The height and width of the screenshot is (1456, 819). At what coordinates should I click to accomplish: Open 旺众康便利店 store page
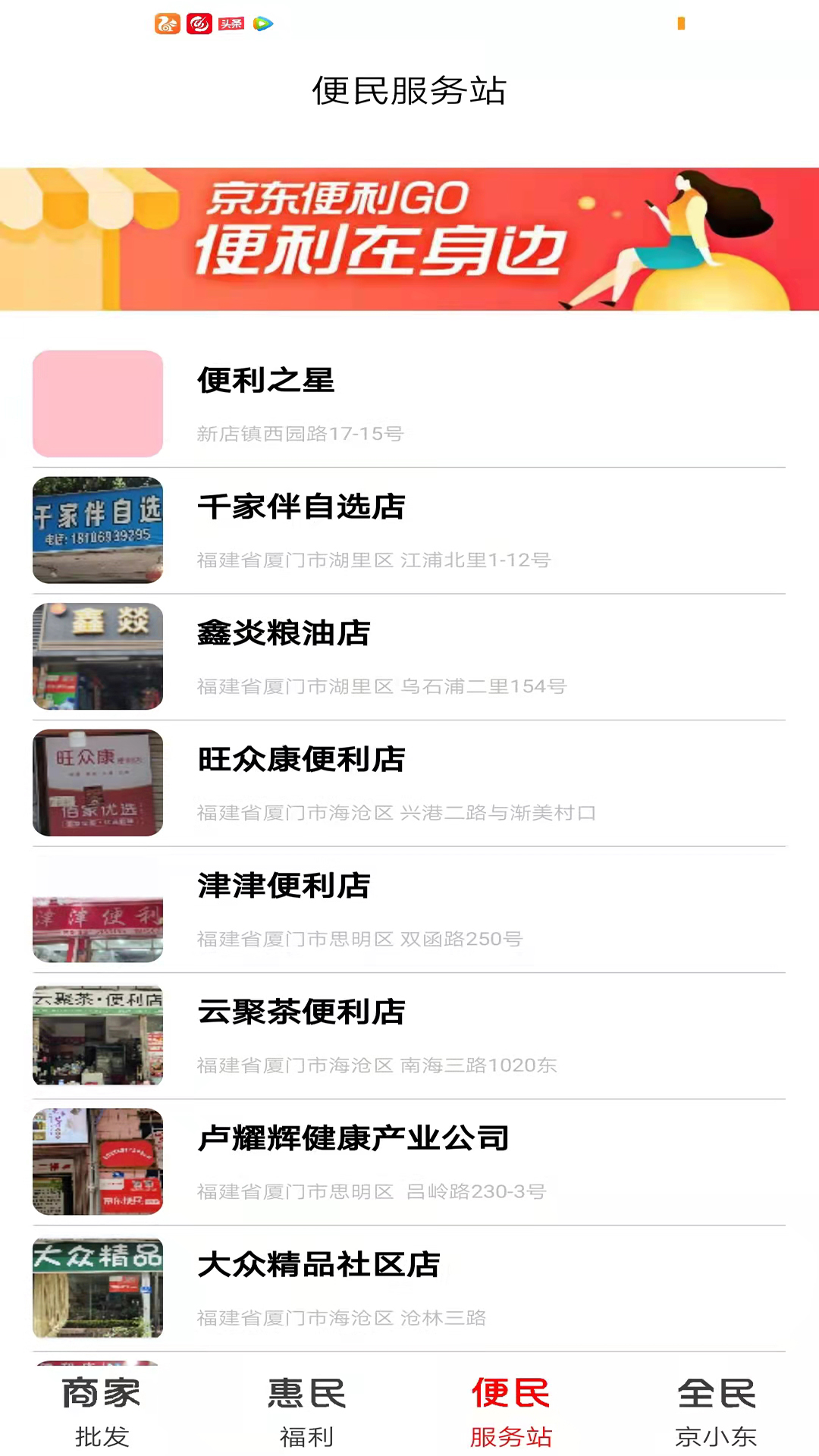pyautogui.click(x=409, y=783)
